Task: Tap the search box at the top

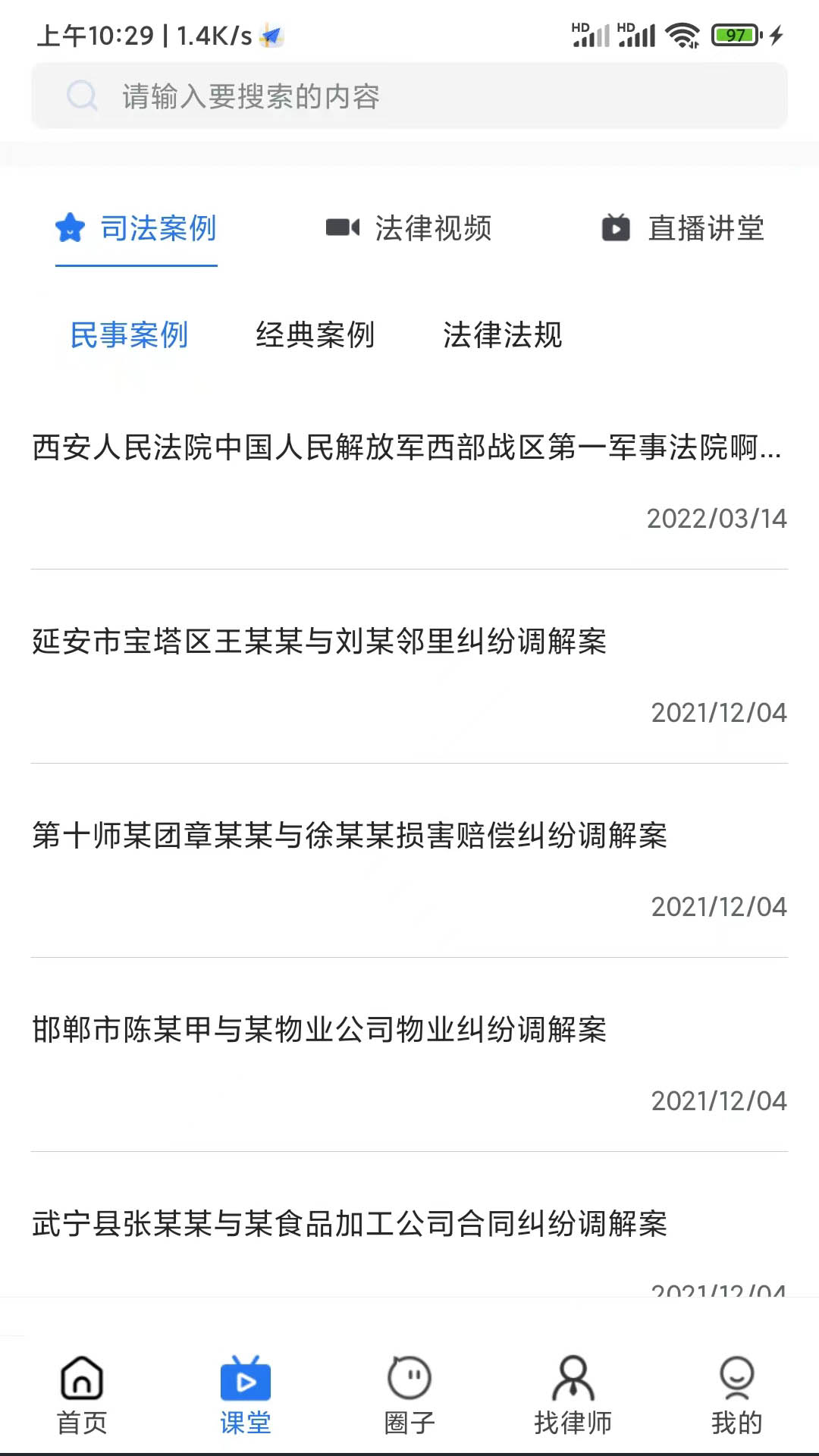Action: click(409, 96)
